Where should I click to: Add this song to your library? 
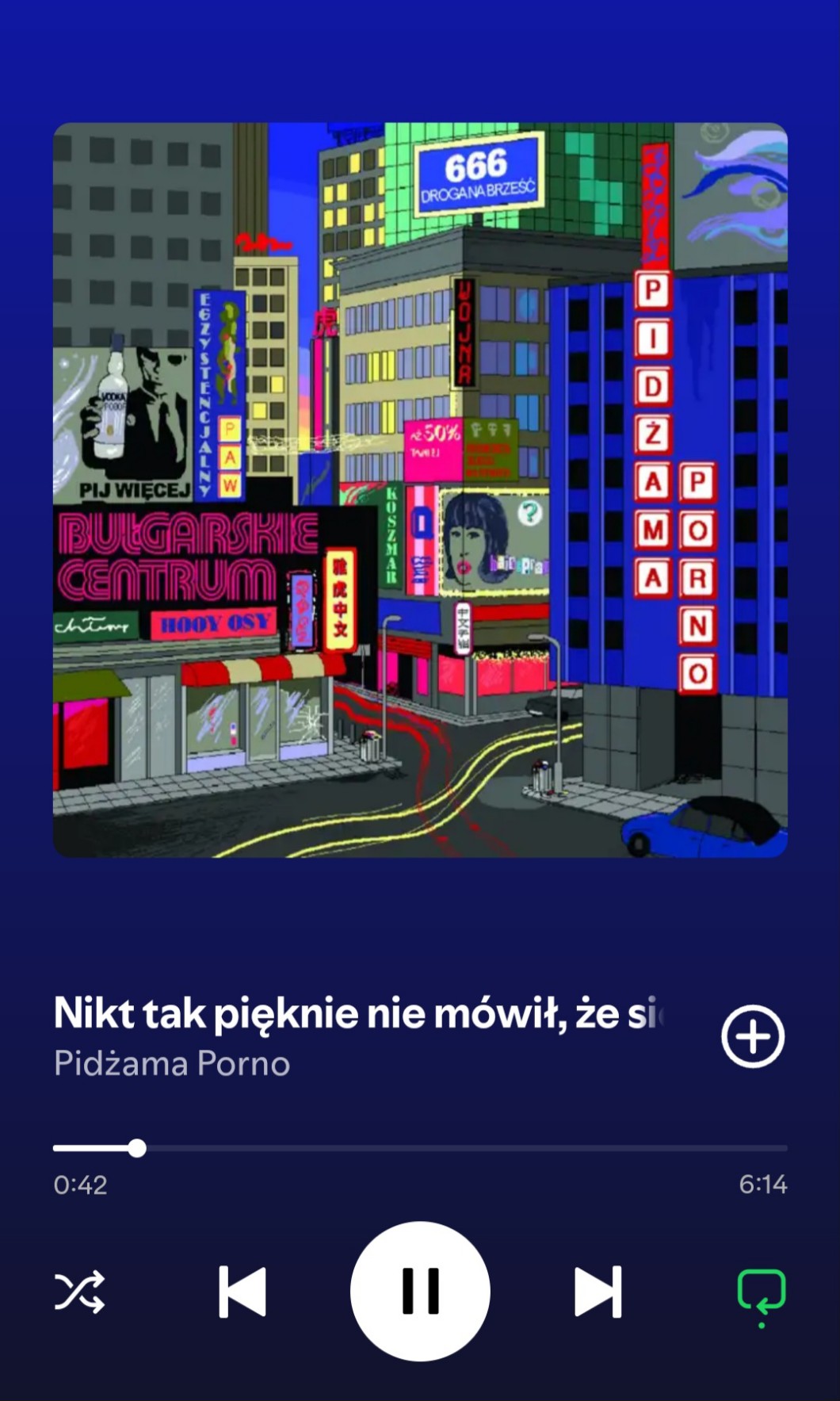point(752,1036)
